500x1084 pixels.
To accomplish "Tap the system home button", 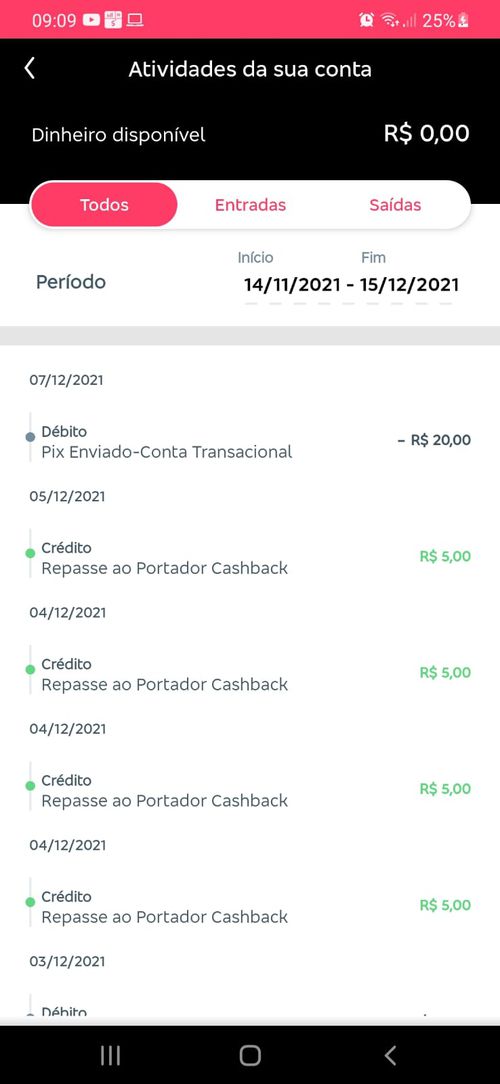I will (x=250, y=1055).
